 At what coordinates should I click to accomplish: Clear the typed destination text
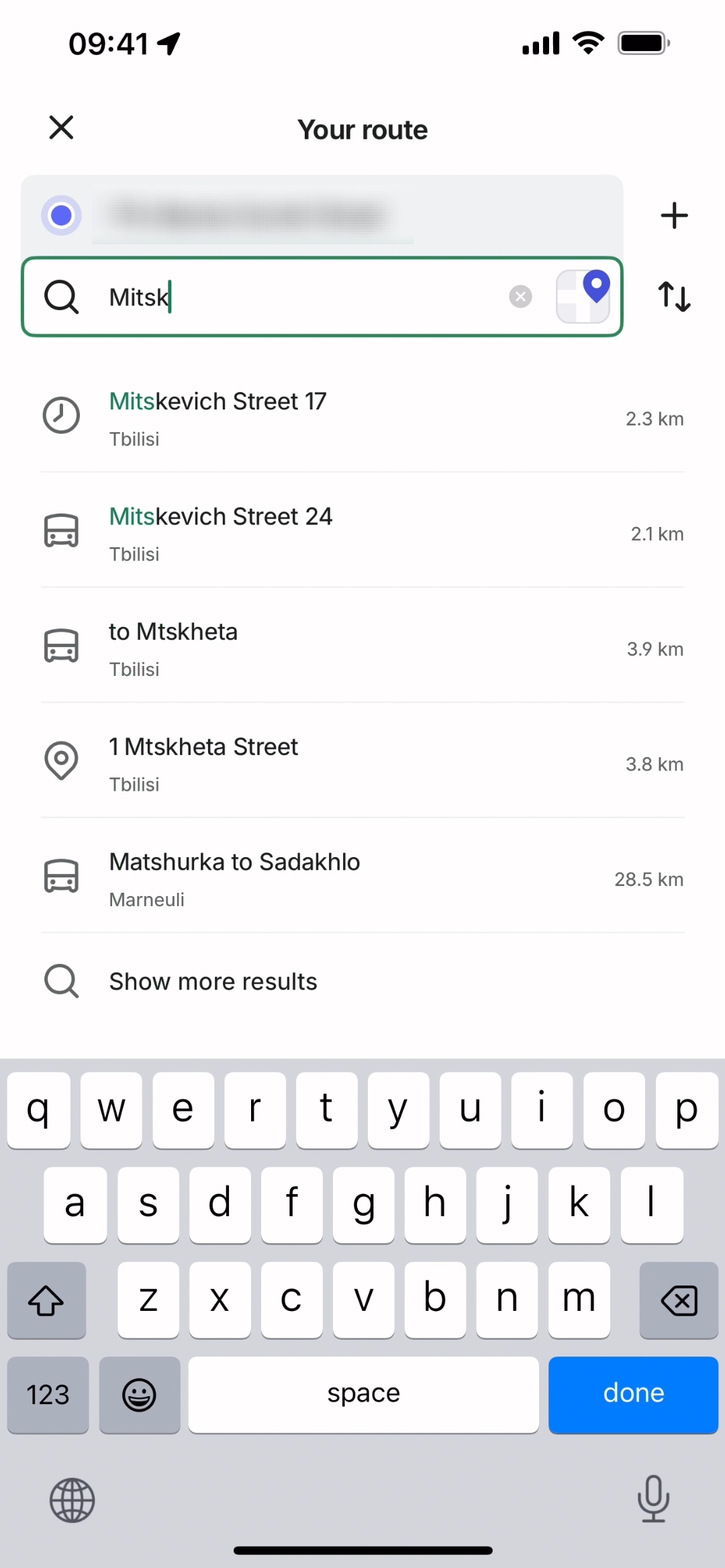[x=520, y=296]
